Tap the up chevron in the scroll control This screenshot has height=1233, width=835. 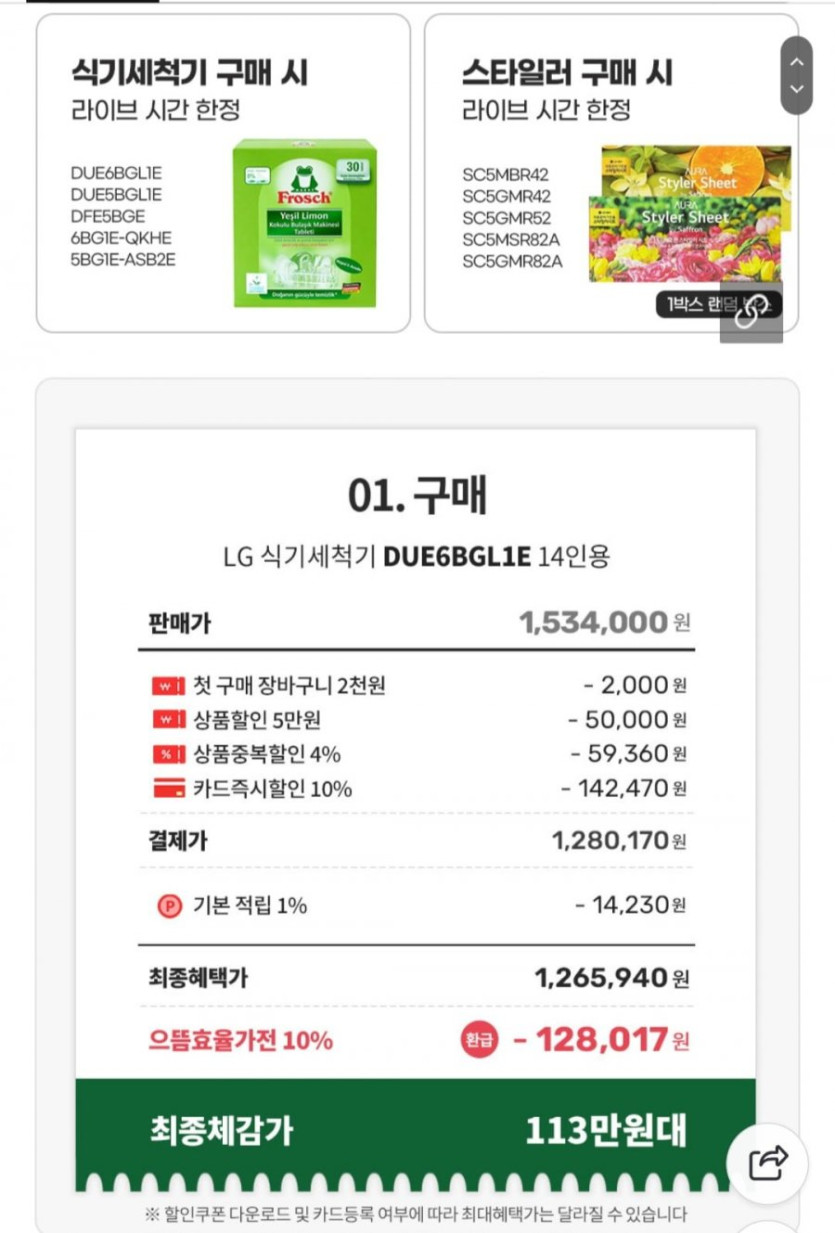pyautogui.click(x=796, y=62)
